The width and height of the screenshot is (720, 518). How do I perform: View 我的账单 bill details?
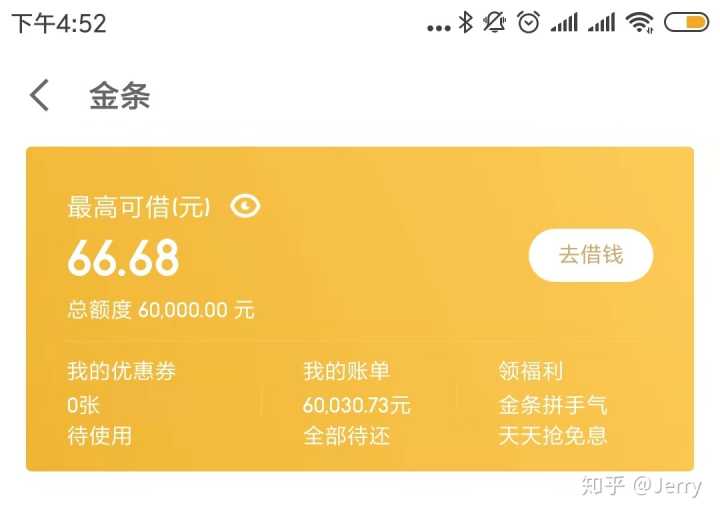pos(356,403)
